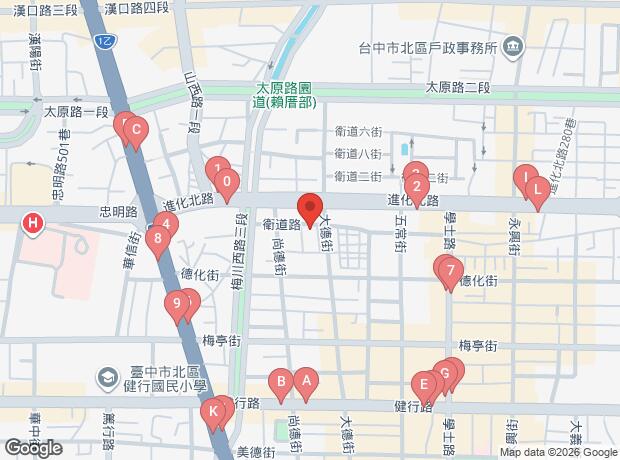Tap the pin marked 0 on 進化北路
The height and width of the screenshot is (460, 620).
229,183
